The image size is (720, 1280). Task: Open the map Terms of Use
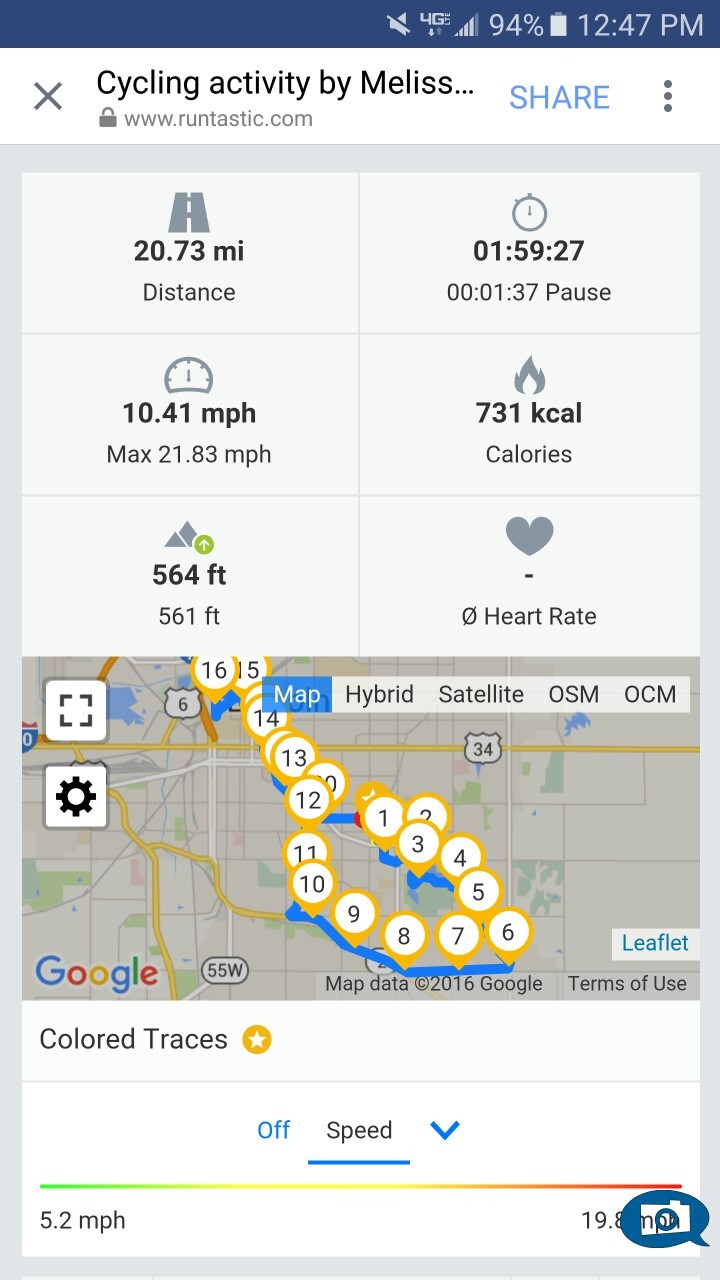tap(627, 984)
